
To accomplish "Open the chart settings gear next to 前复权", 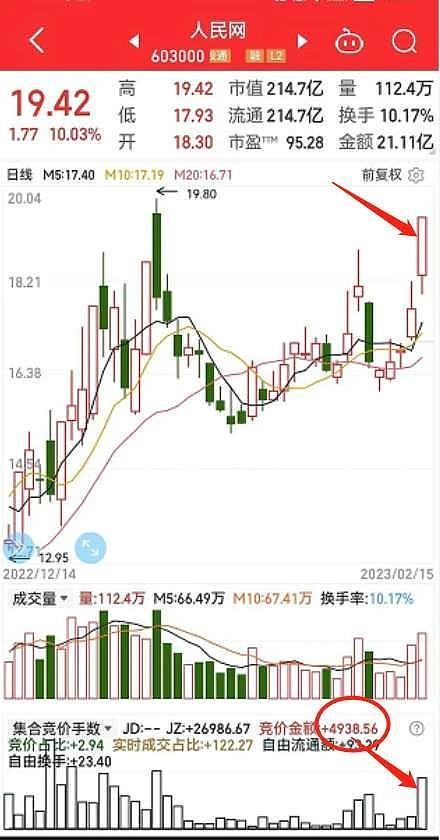I will 416,175.
